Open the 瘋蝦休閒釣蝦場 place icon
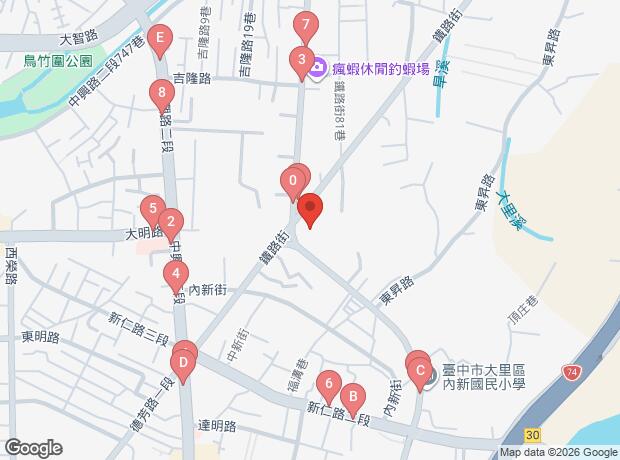 tap(316, 69)
